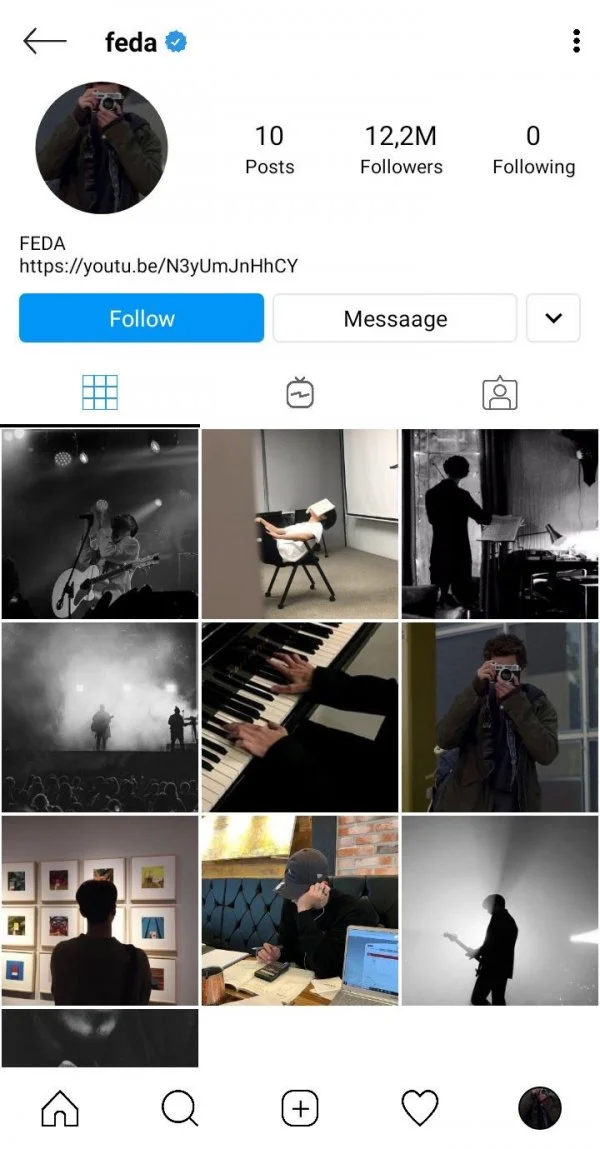Expand suggested accounts dropdown arrow
600x1149 pixels.
click(x=553, y=318)
